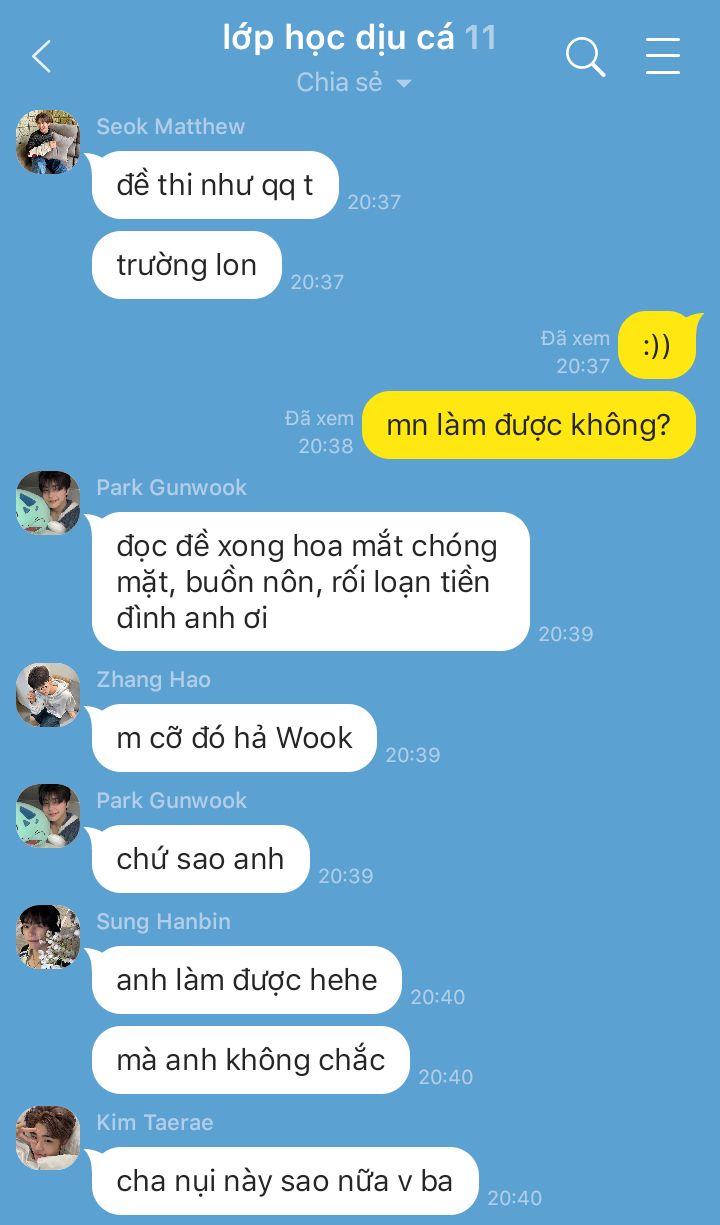Go back using the top arrow
Viewport: 720px width, 1225px height.
pyautogui.click(x=41, y=57)
